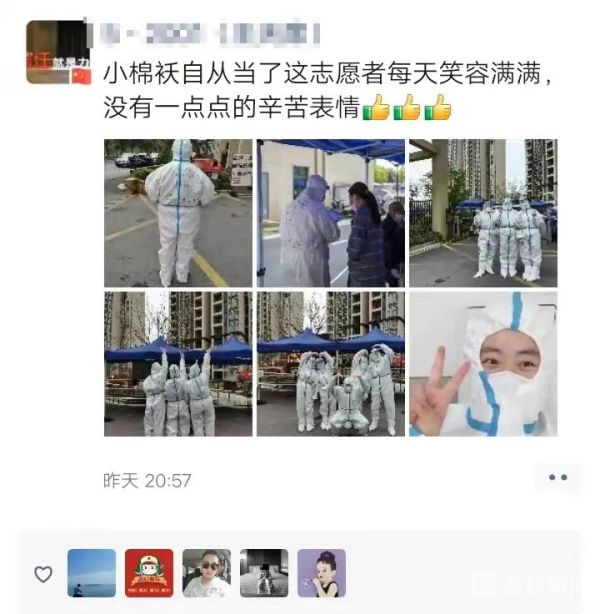Open photo of three volunteers standing together
This screenshot has height=614, width=600.
click(x=483, y=213)
